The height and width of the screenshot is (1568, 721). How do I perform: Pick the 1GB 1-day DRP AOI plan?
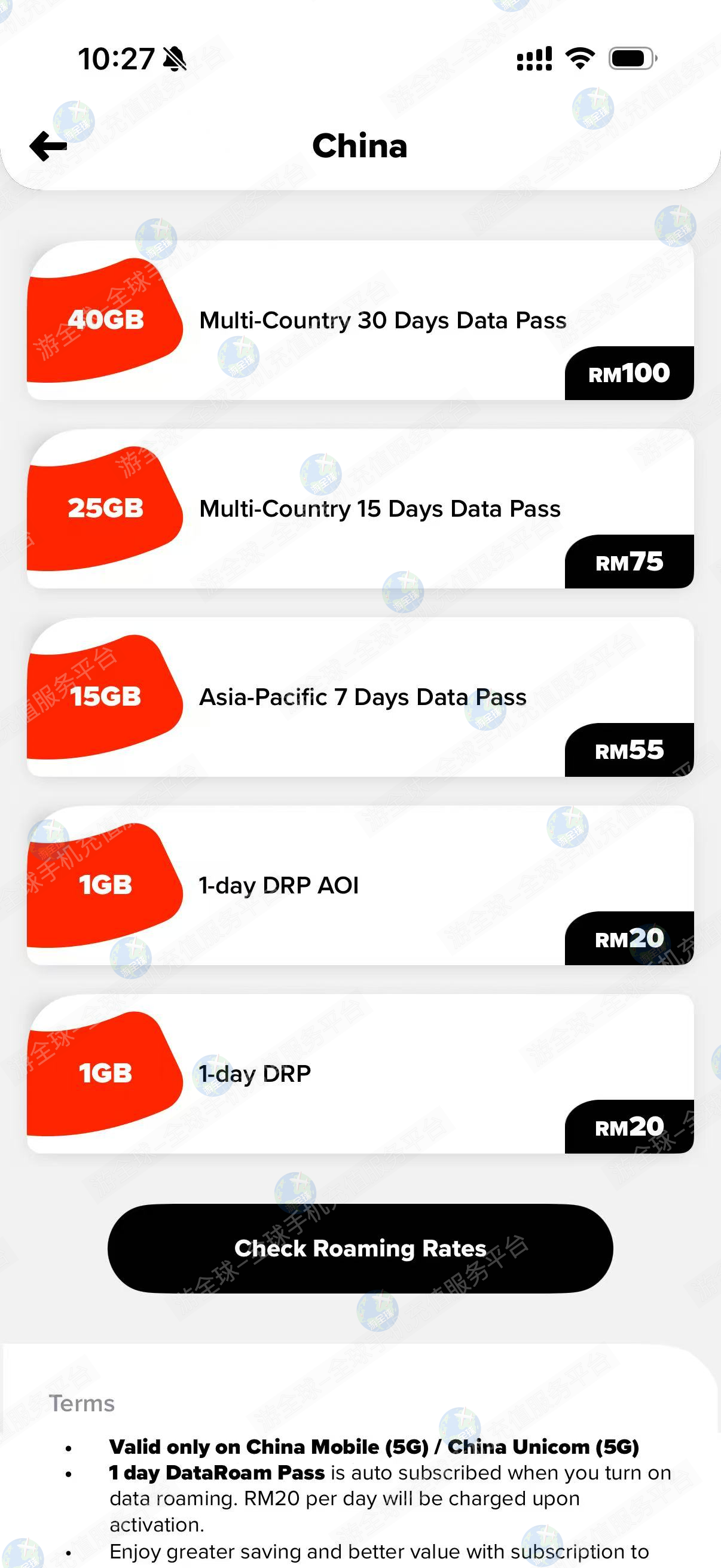coord(360,886)
